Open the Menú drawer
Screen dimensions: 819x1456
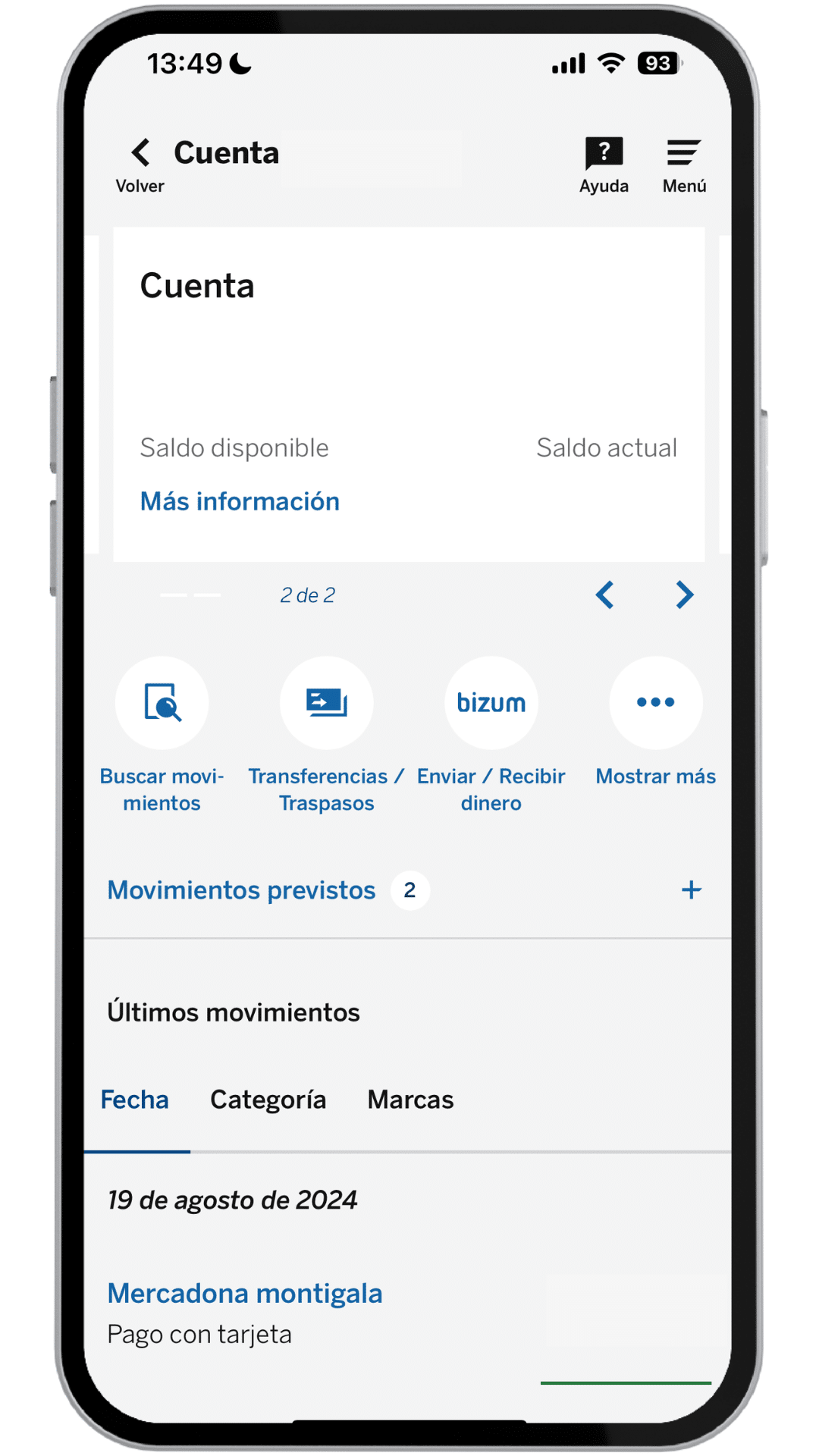click(684, 154)
